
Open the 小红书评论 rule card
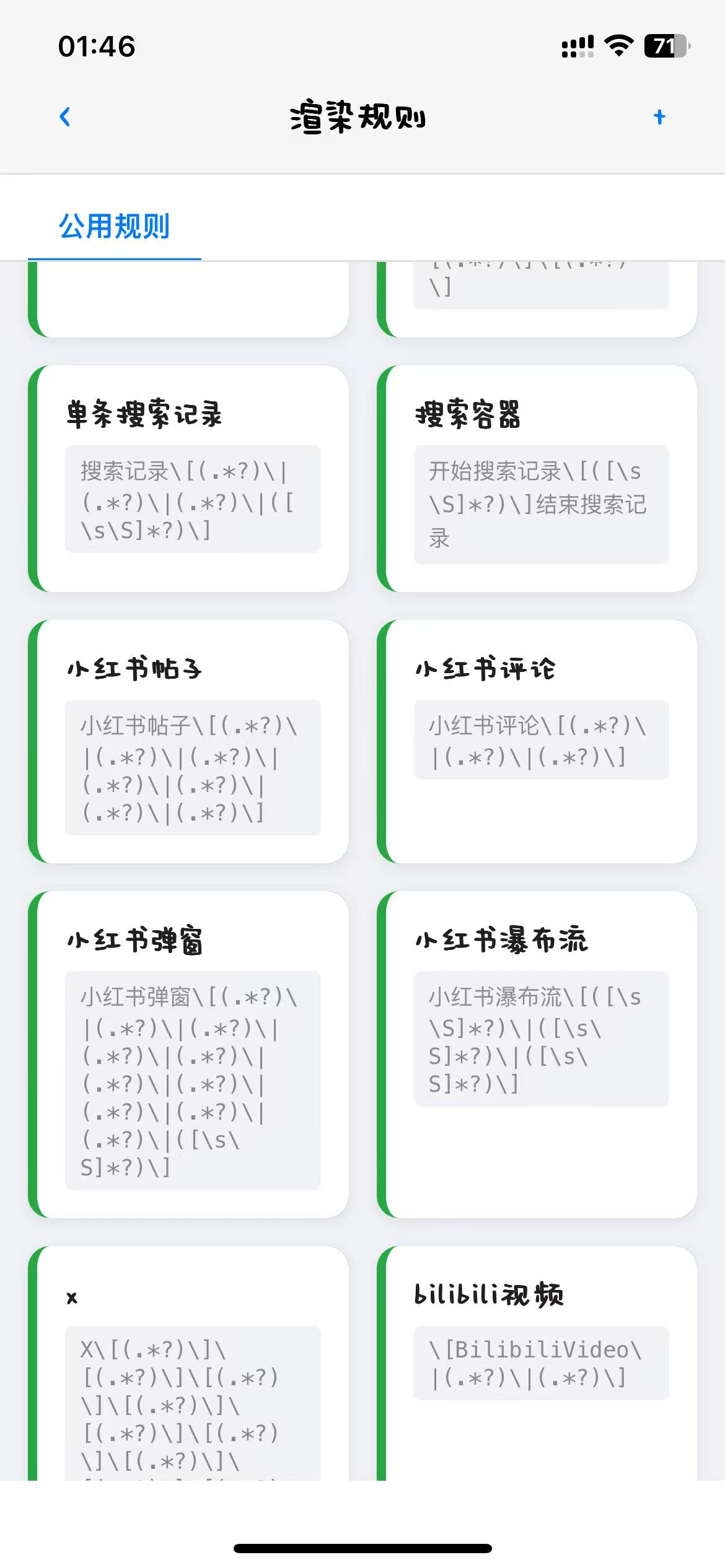coord(537,741)
